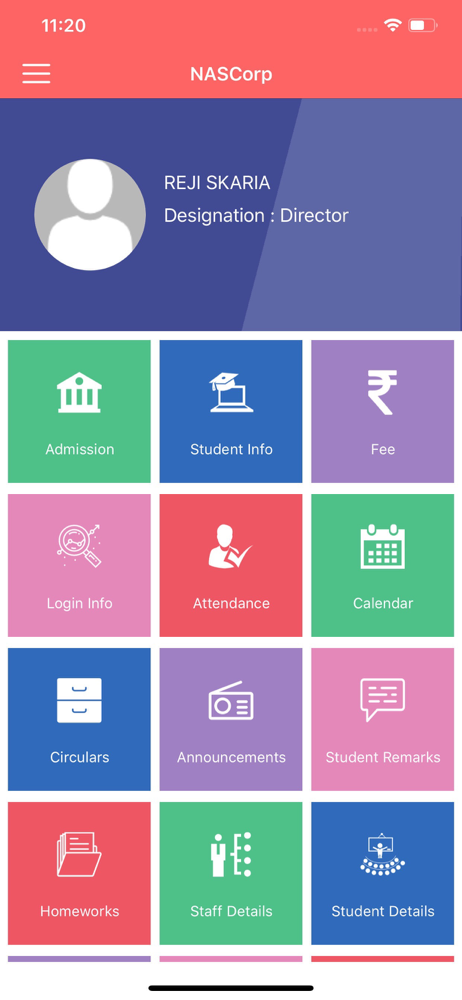The image size is (462, 1000).
Task: Open Announcements
Action: click(x=231, y=719)
